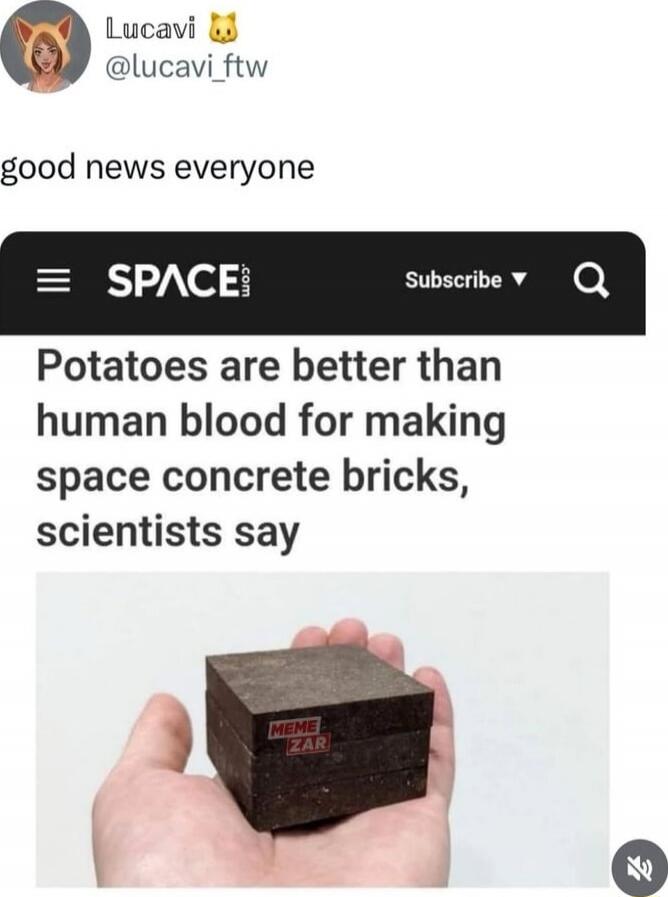Unmute the video with the speaker icon
Screen dimensions: 668x897
coord(635,862)
